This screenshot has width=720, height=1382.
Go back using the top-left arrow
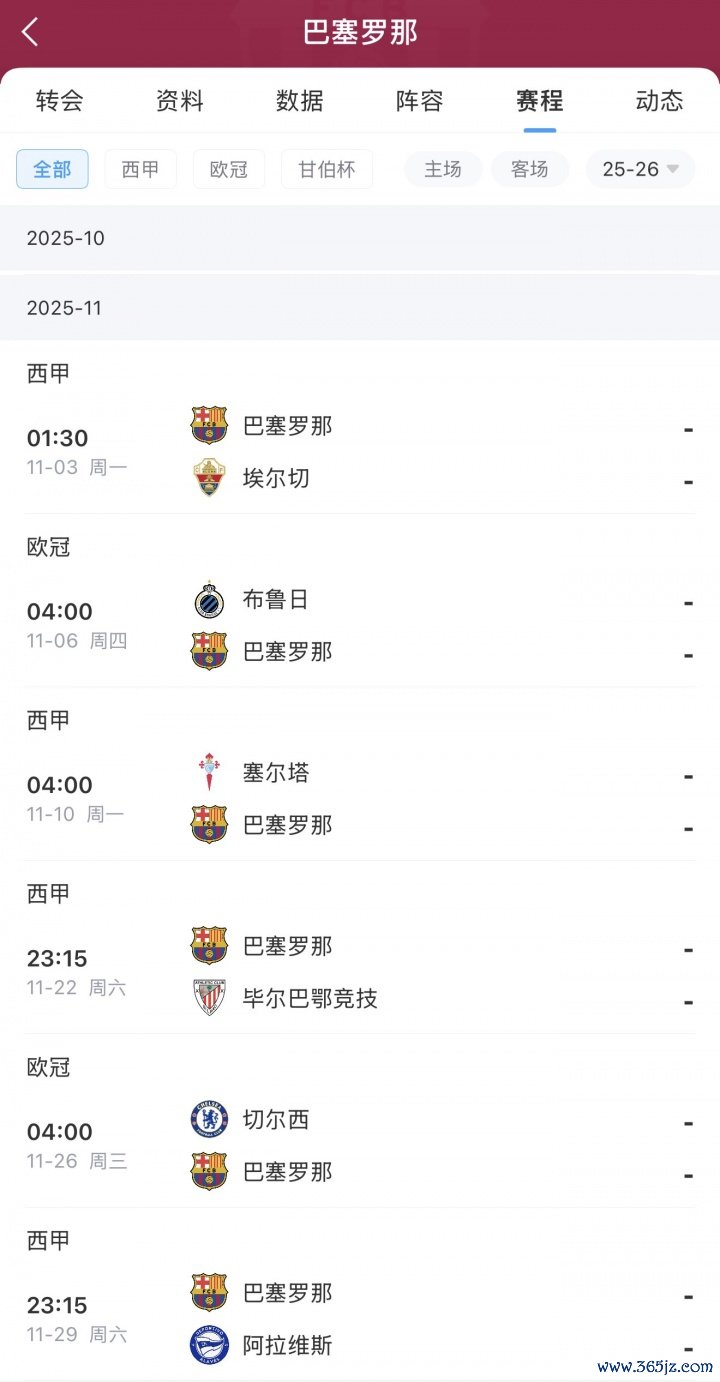point(30,32)
